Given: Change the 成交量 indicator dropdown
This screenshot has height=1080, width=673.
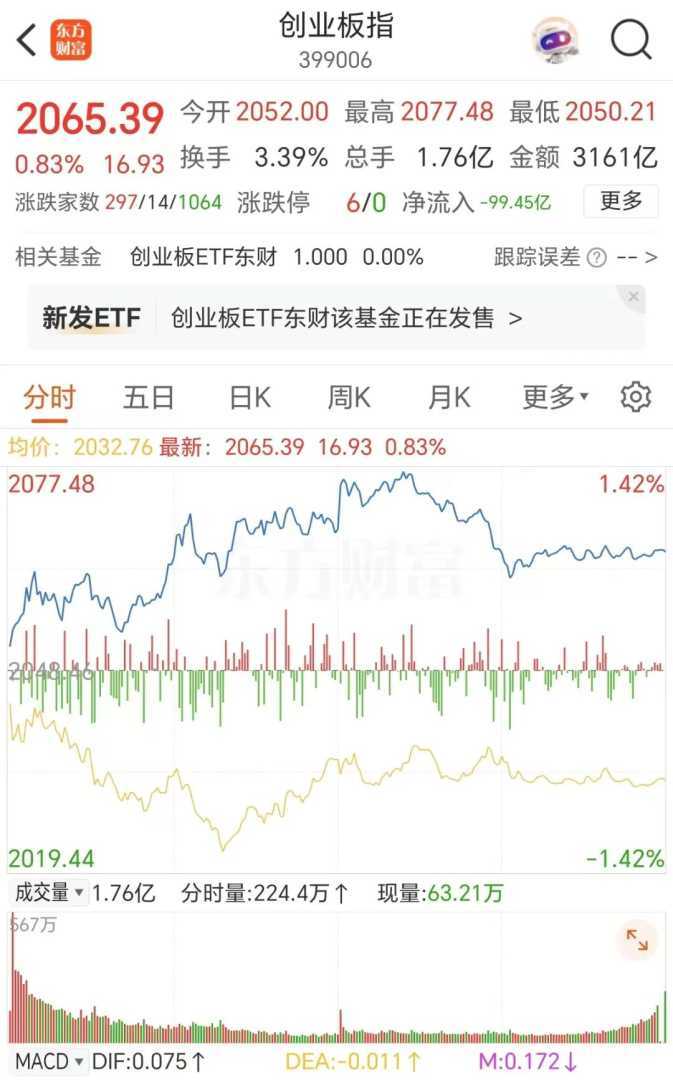Looking at the screenshot, I should pos(48,893).
